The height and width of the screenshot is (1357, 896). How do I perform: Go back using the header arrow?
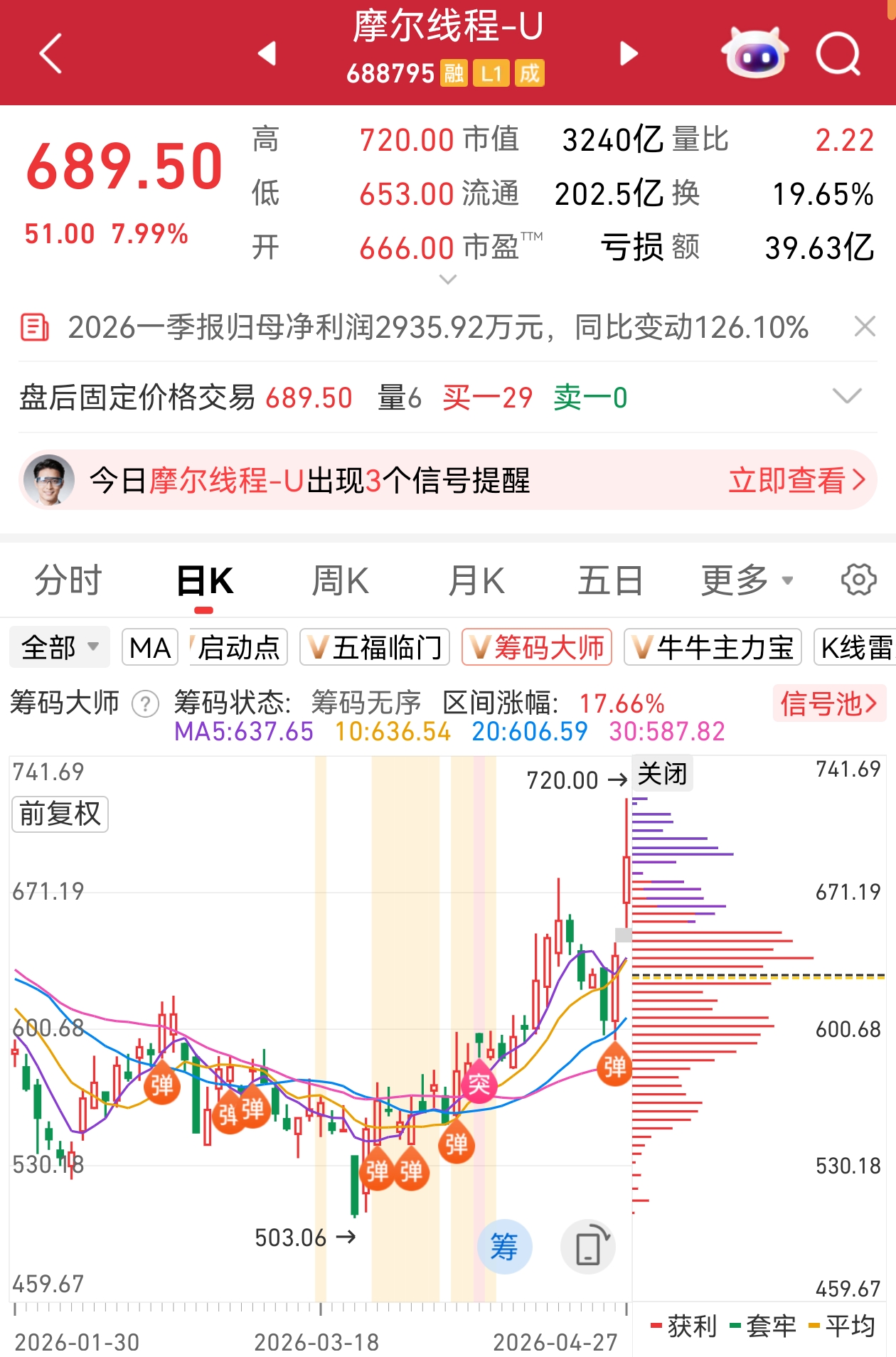[51, 53]
